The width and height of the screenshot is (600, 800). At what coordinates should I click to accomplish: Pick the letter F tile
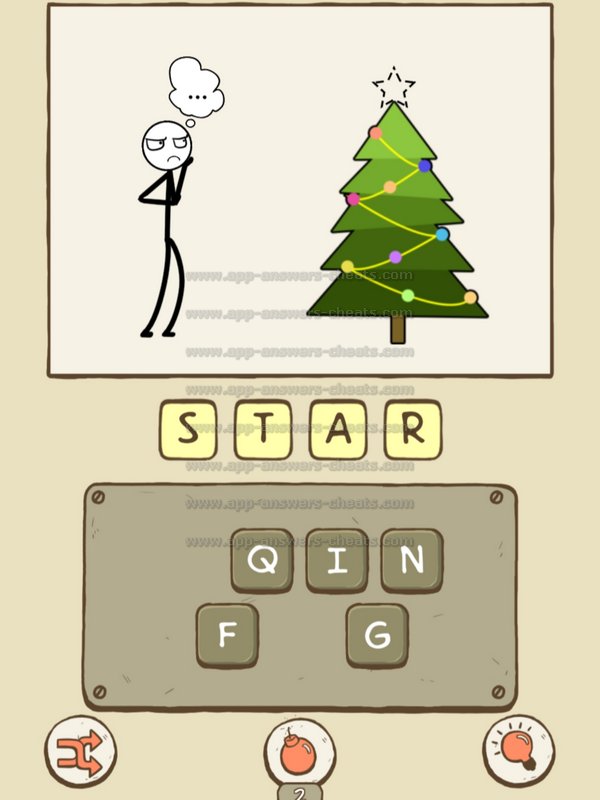pyautogui.click(x=227, y=635)
